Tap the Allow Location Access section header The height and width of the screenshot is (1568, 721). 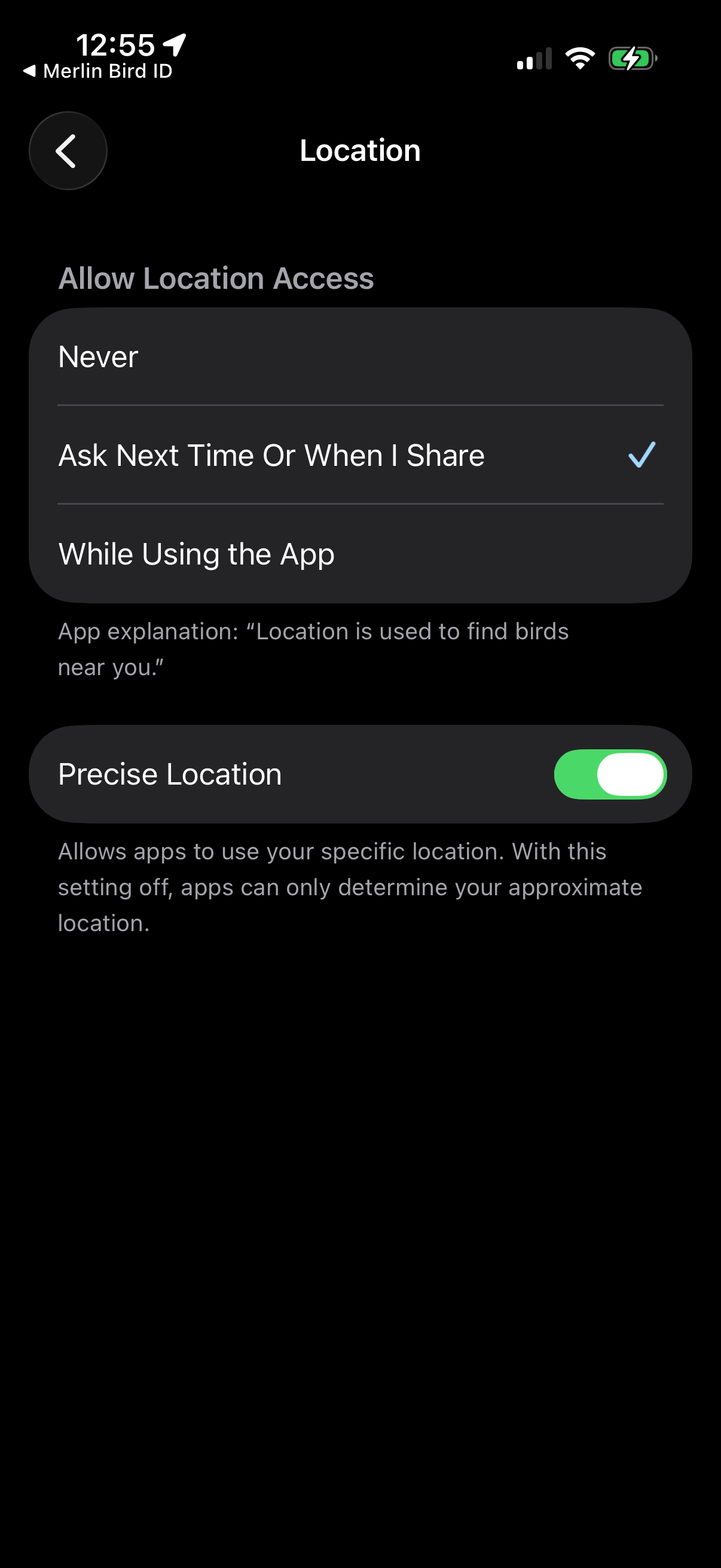click(215, 277)
